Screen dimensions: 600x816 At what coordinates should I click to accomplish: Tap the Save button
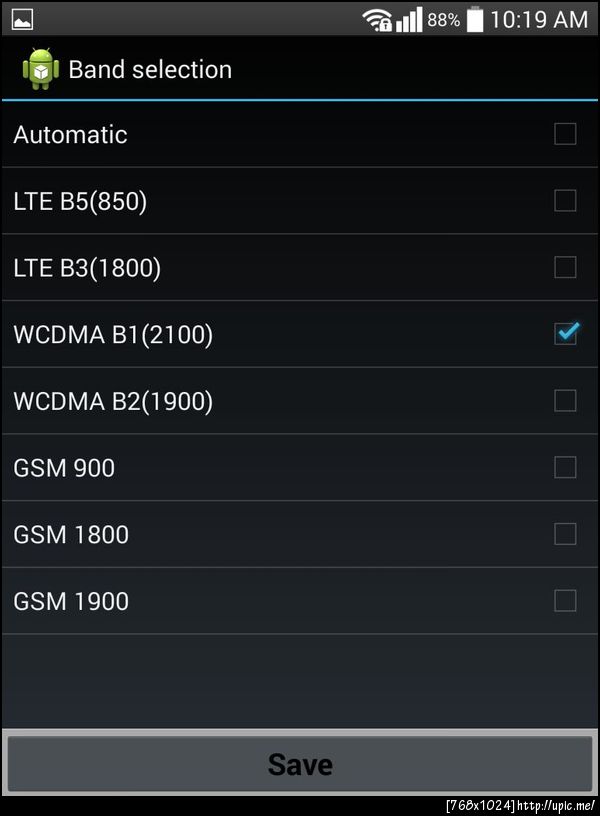pyautogui.click(x=300, y=765)
